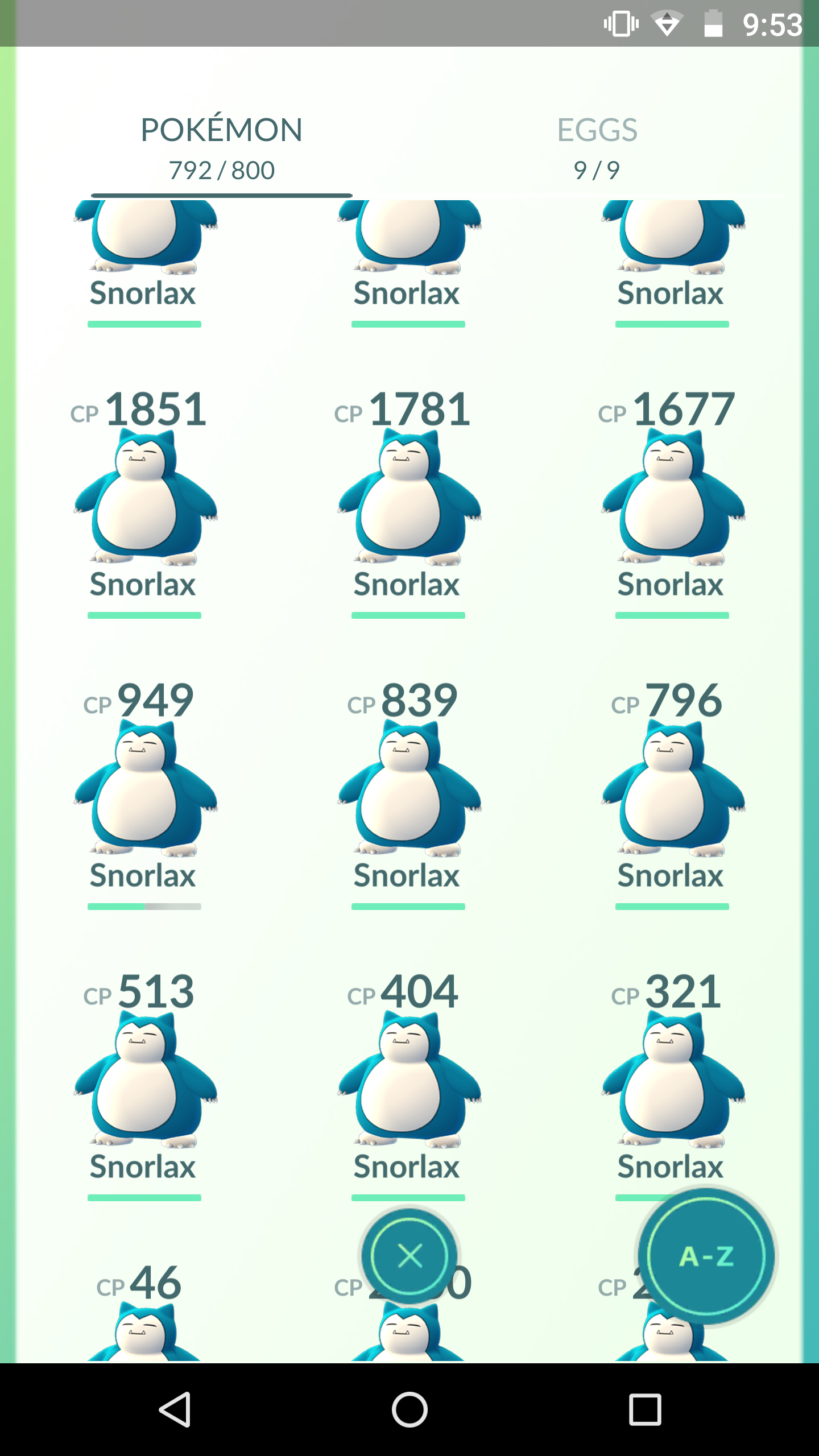The image size is (819, 1456).
Task: Tap the system home button
Action: point(409,1409)
